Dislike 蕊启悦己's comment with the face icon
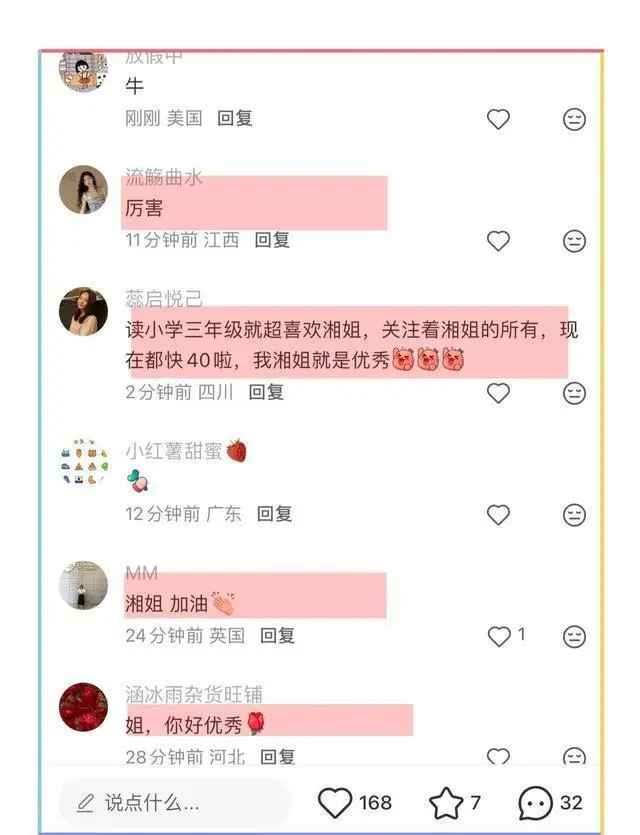The image size is (640, 835). pos(574,393)
